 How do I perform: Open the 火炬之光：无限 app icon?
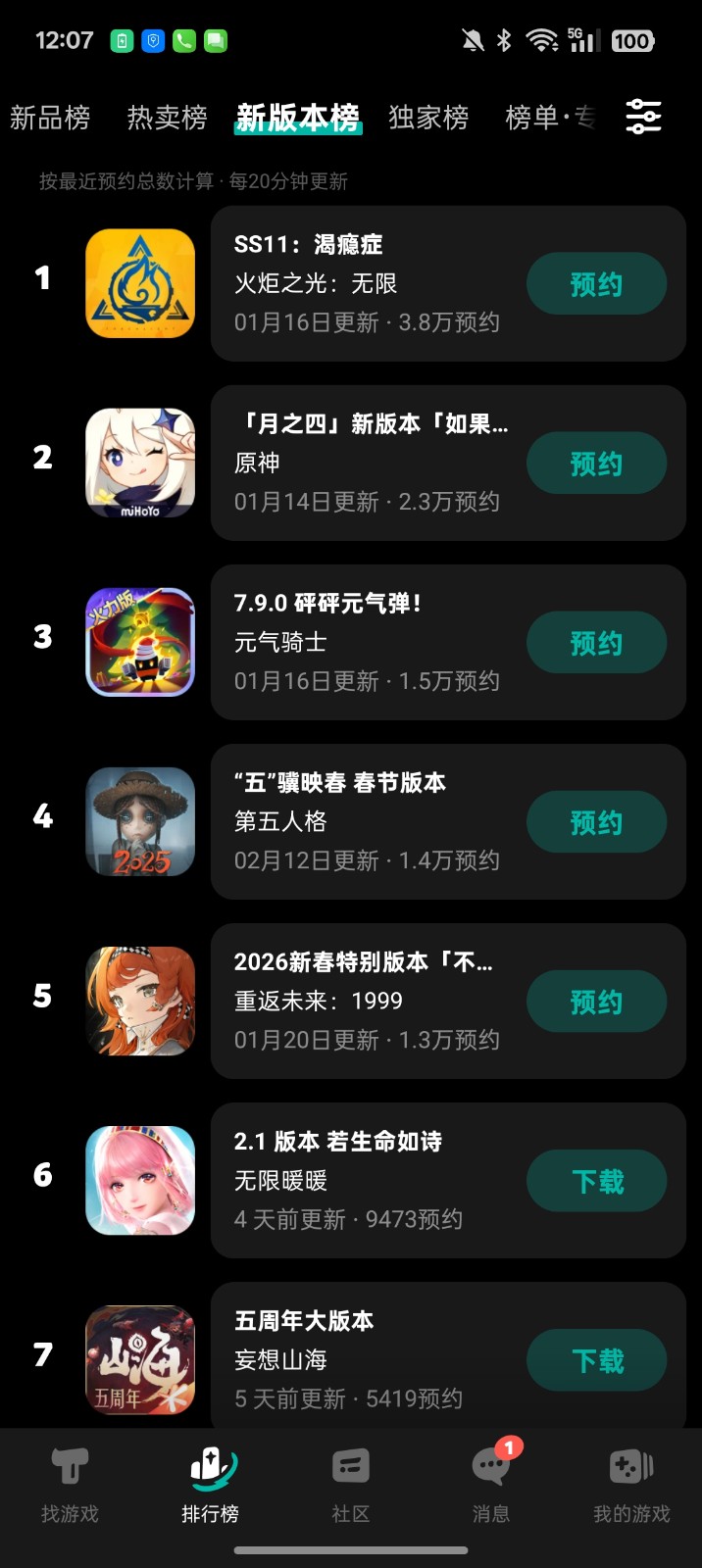pos(140,283)
